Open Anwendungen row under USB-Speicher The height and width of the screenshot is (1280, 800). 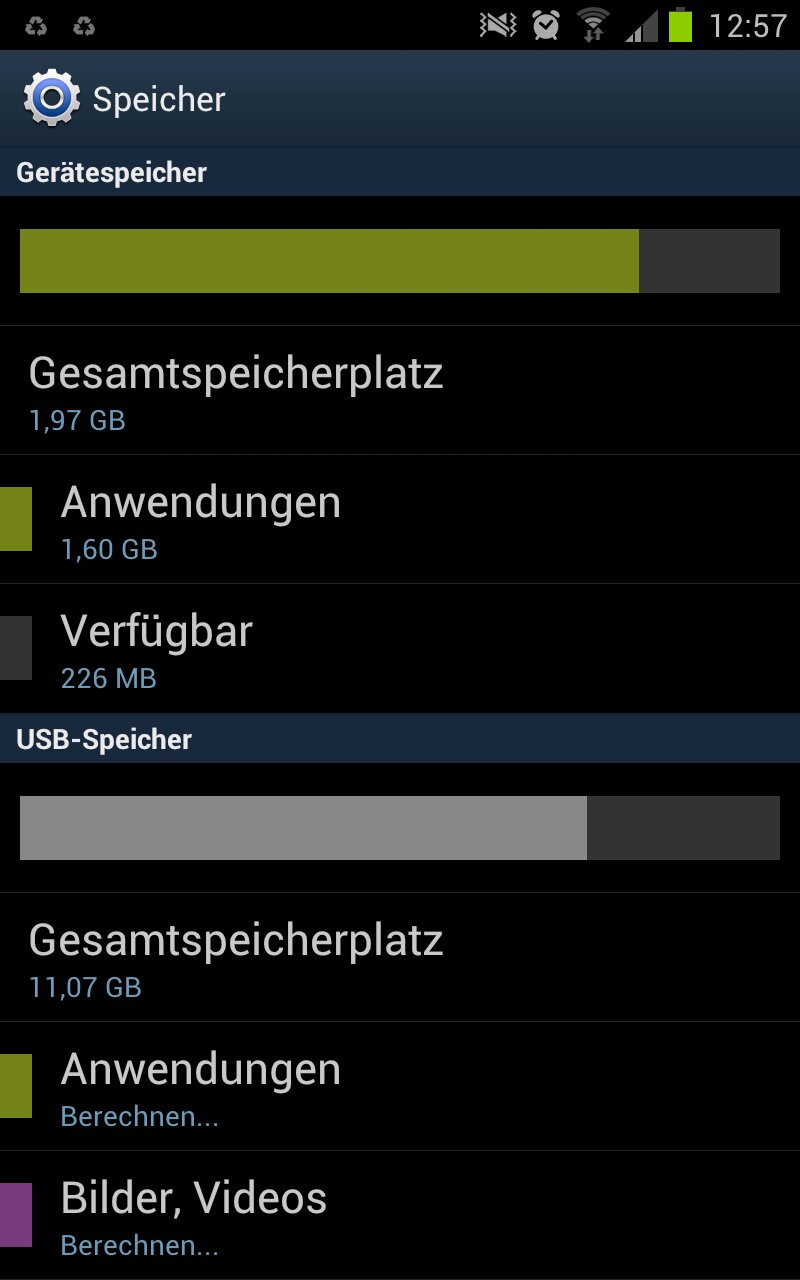(x=400, y=1087)
